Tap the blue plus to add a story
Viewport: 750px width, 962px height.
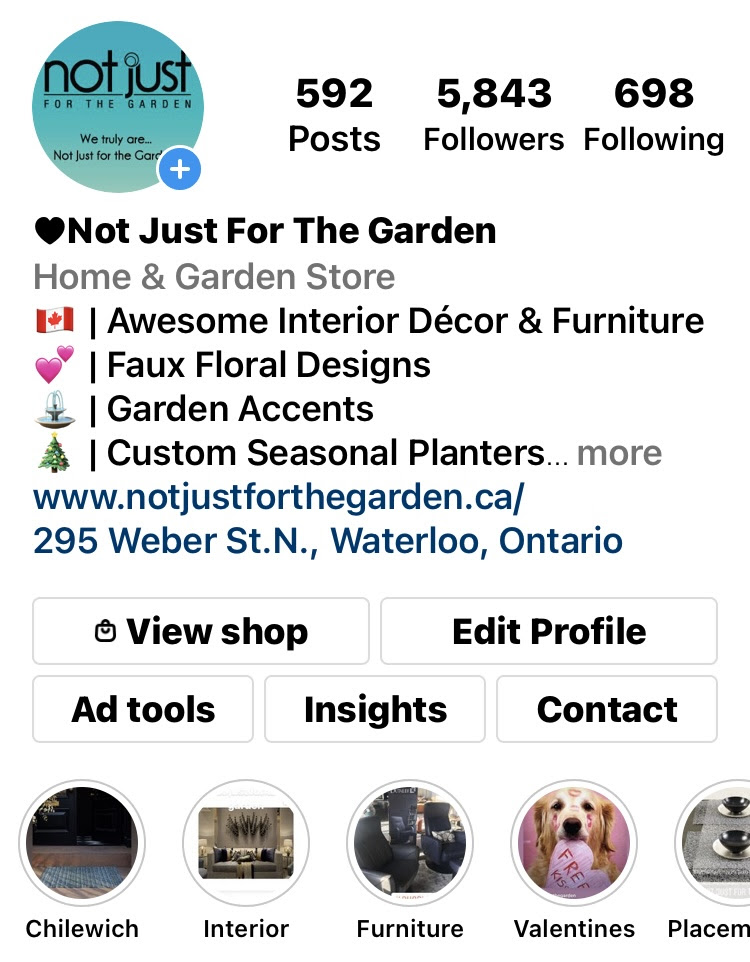tap(180, 169)
